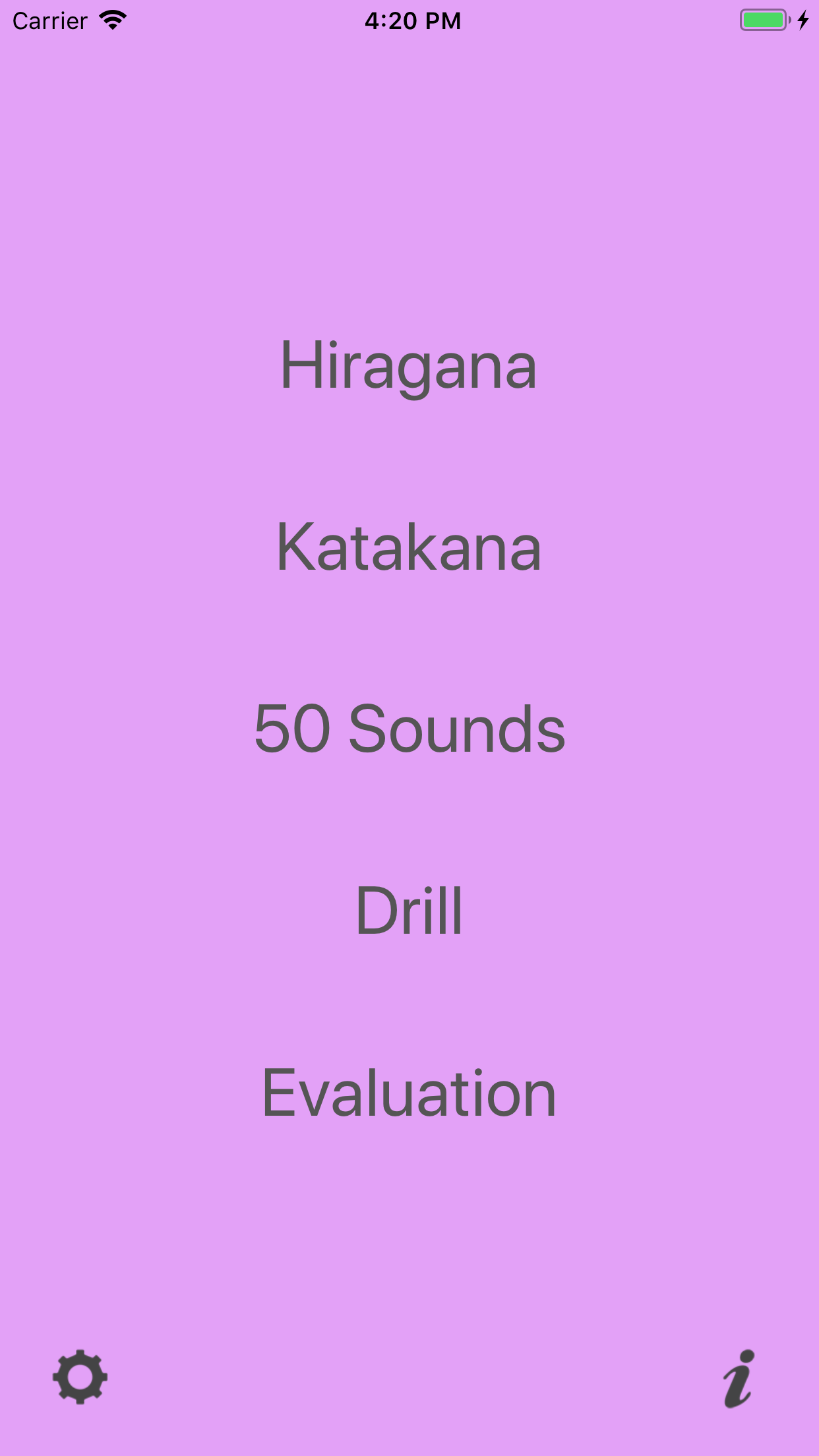Start the Drill mode

pos(409,911)
